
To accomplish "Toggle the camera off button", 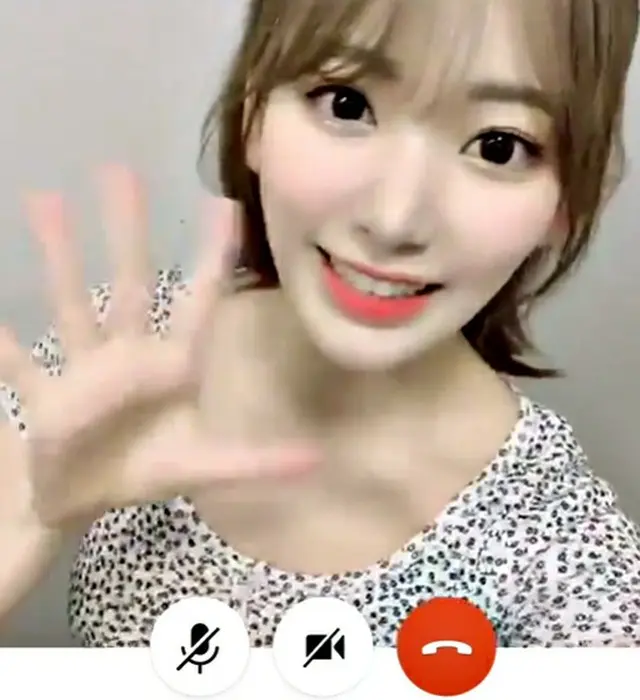I will [323, 646].
